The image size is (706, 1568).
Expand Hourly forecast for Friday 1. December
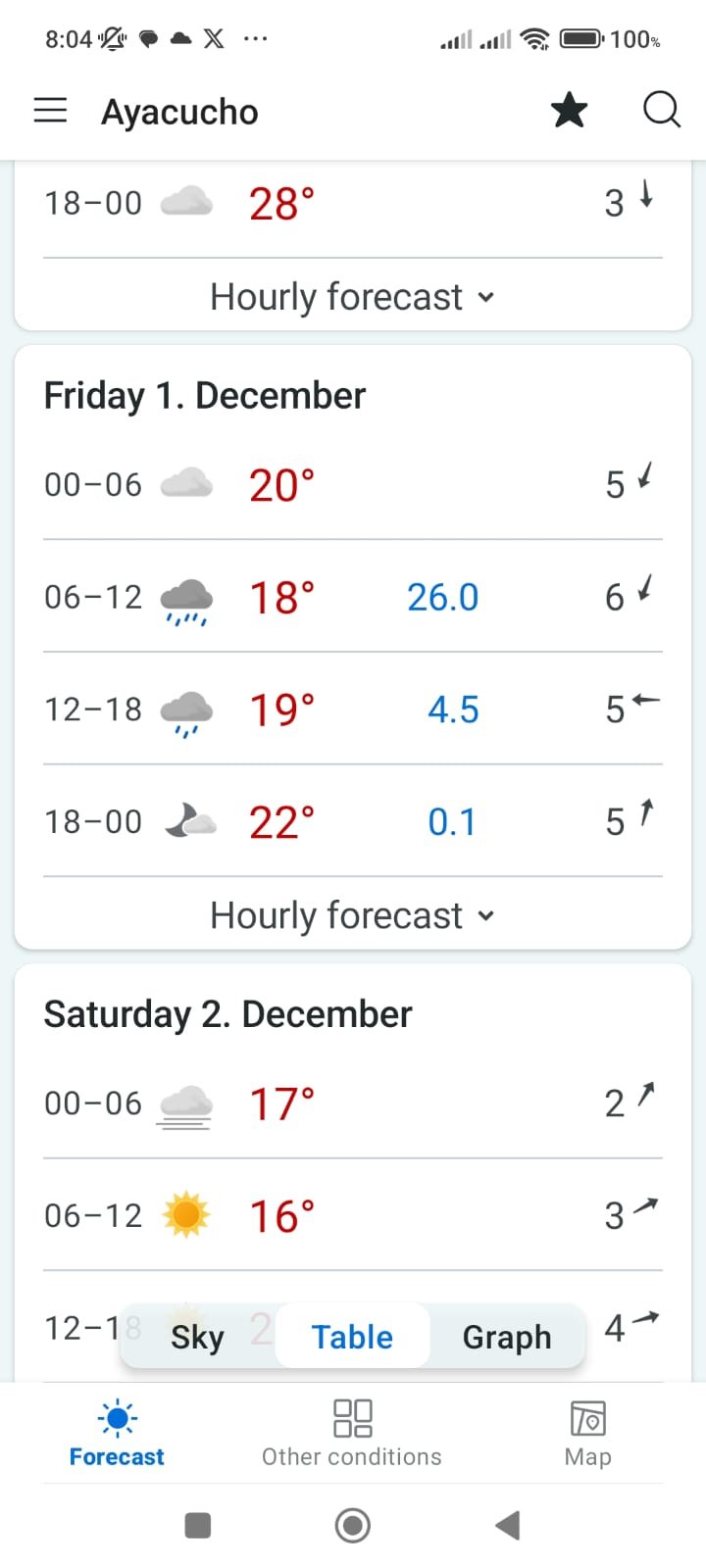(353, 915)
